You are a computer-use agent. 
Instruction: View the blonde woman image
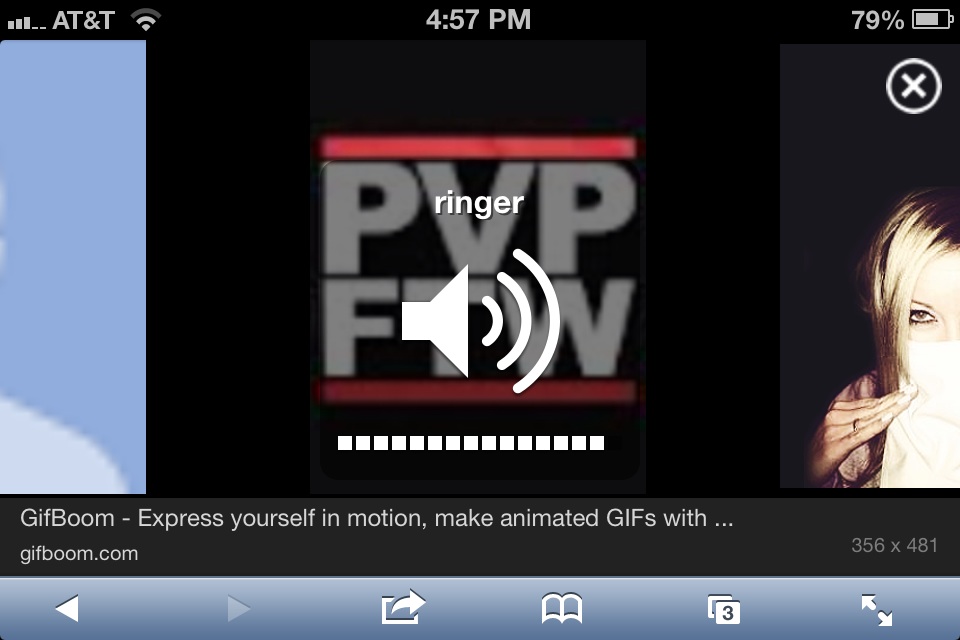(870, 300)
